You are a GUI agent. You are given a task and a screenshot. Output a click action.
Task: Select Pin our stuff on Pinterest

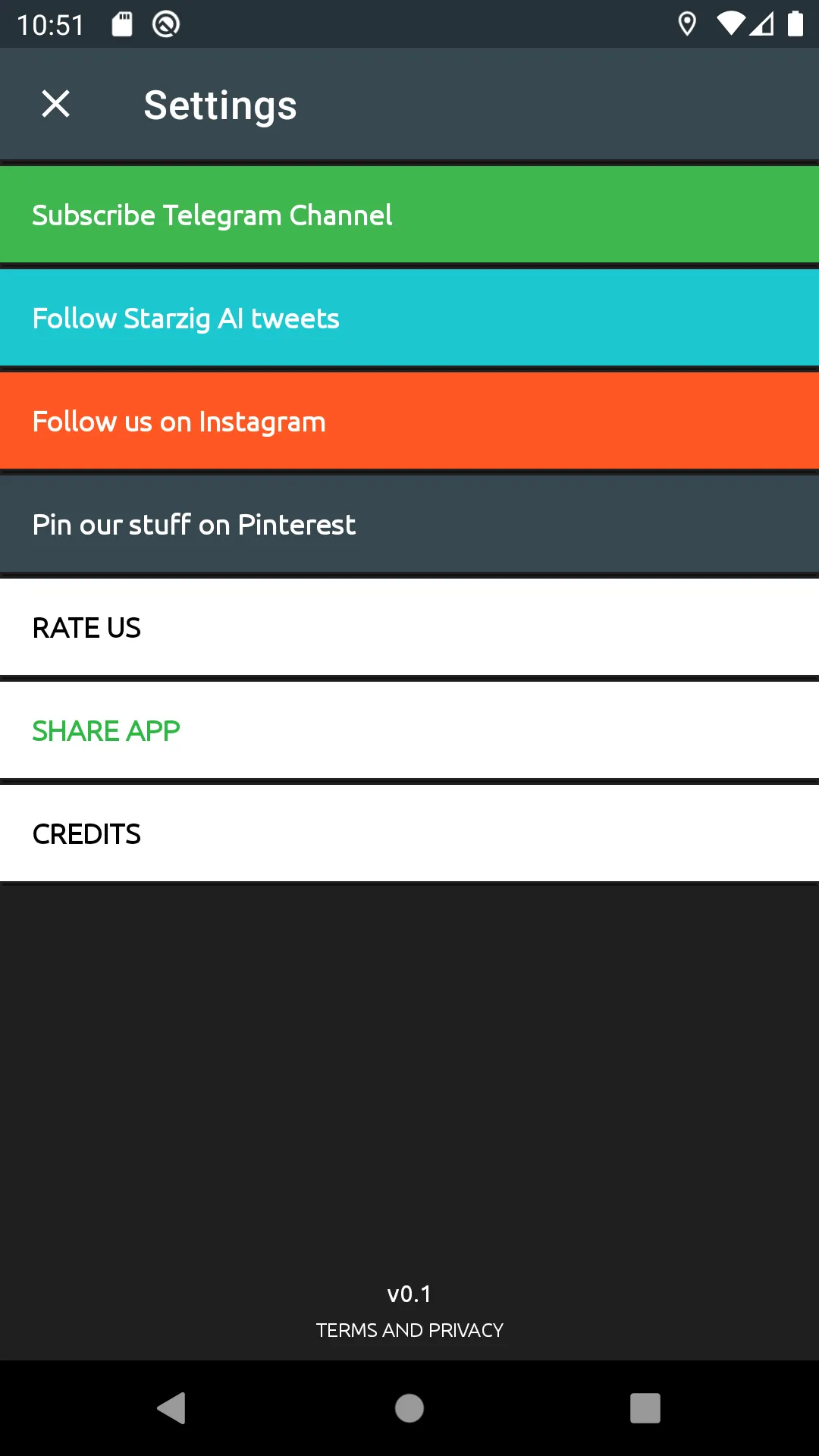(409, 525)
